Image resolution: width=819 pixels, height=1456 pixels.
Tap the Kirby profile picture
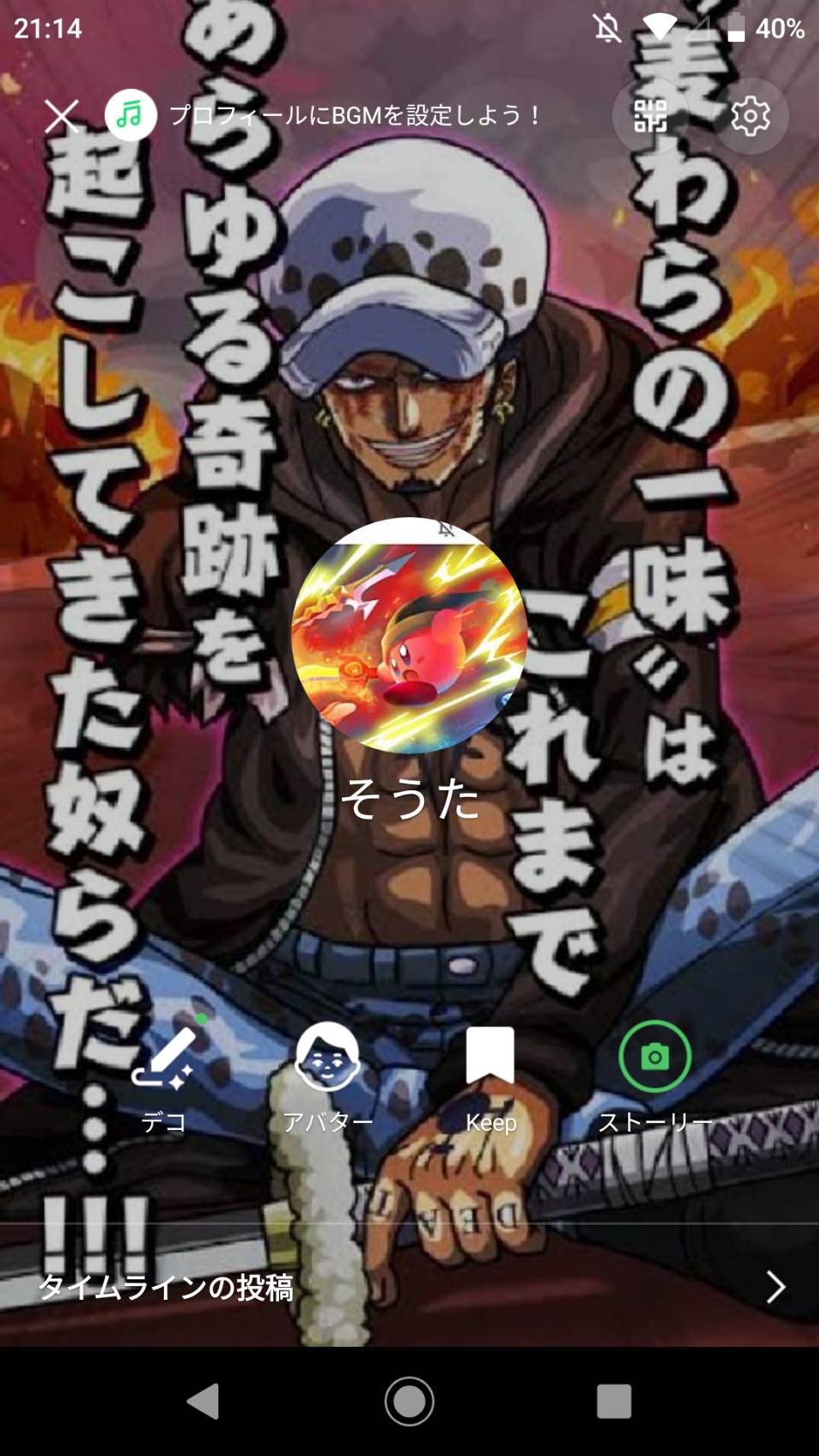[409, 636]
